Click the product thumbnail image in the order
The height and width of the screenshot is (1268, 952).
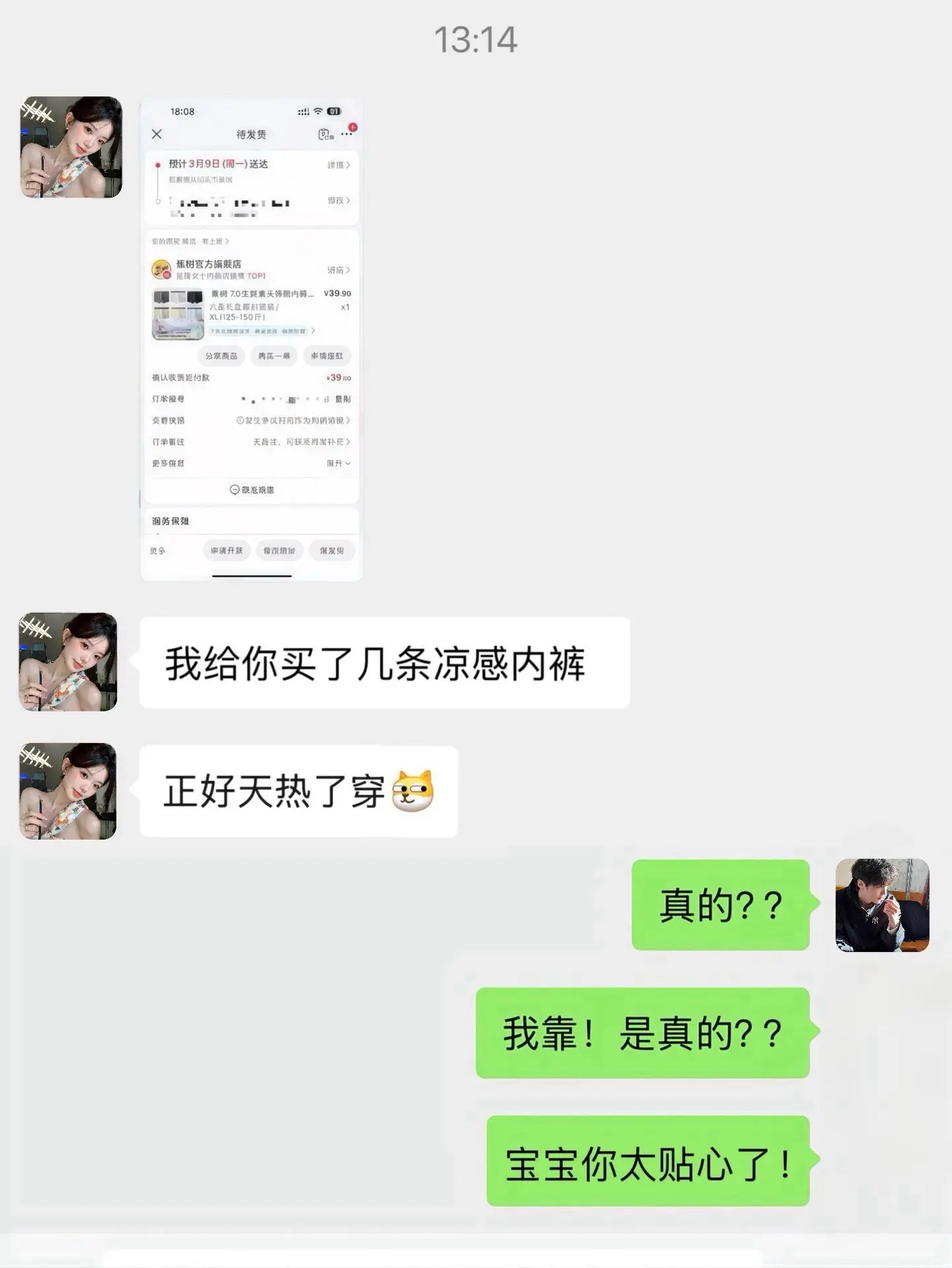[179, 315]
